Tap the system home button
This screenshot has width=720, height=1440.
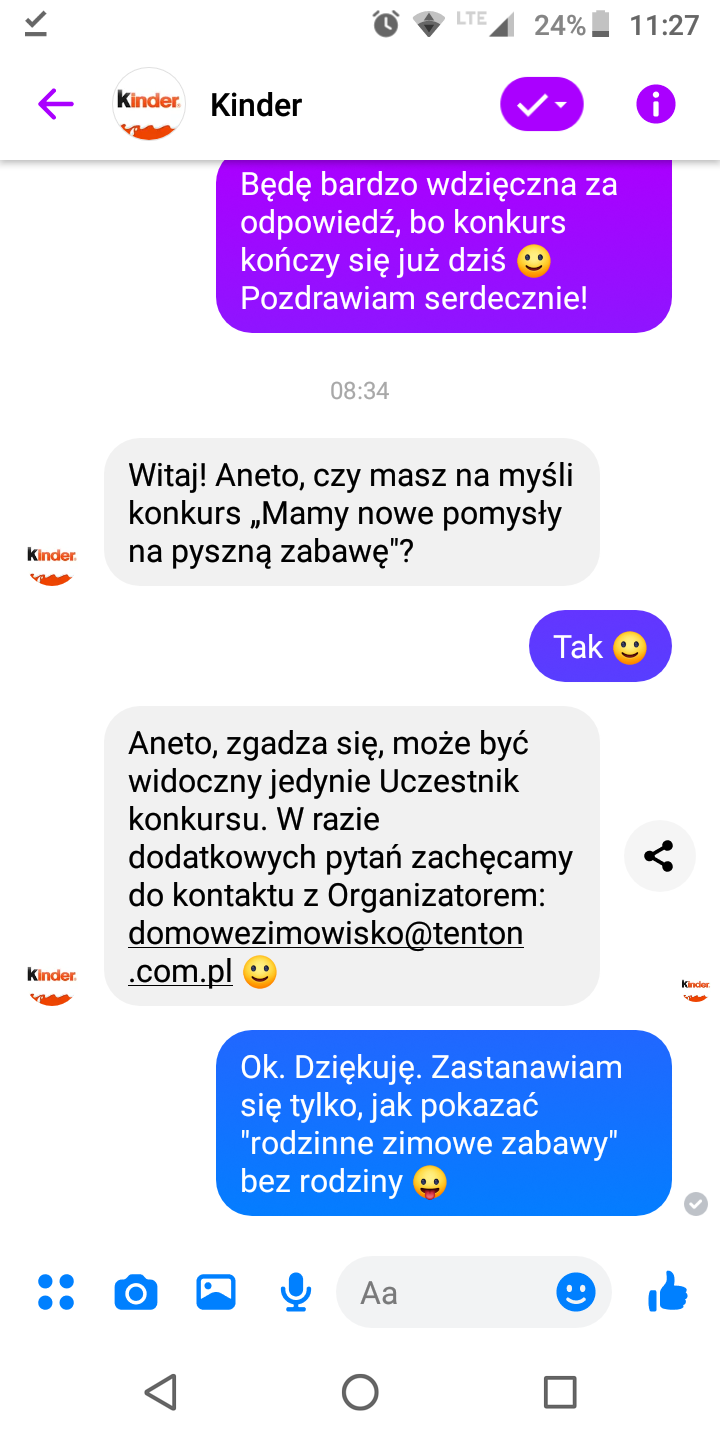click(360, 1391)
